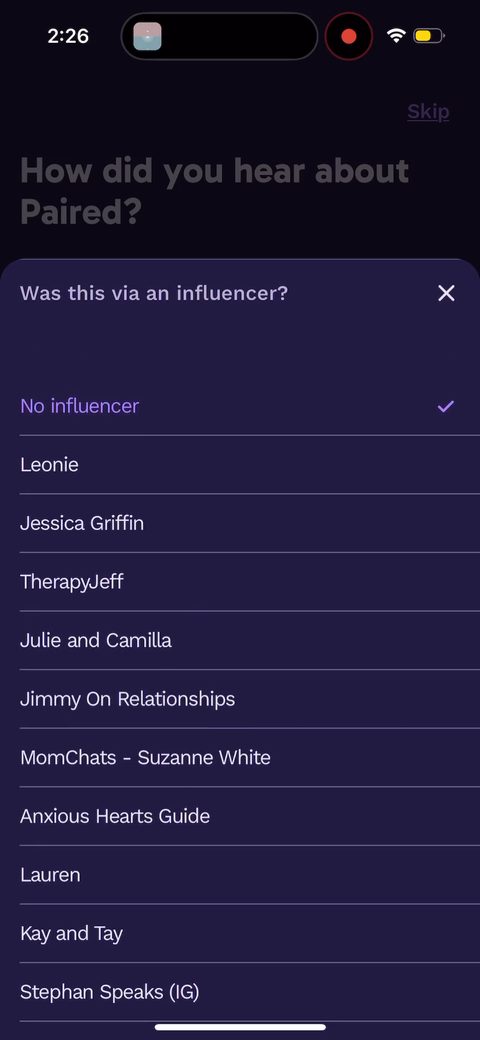Select Jimmy On Relationships
The height and width of the screenshot is (1040, 480).
[x=240, y=699]
